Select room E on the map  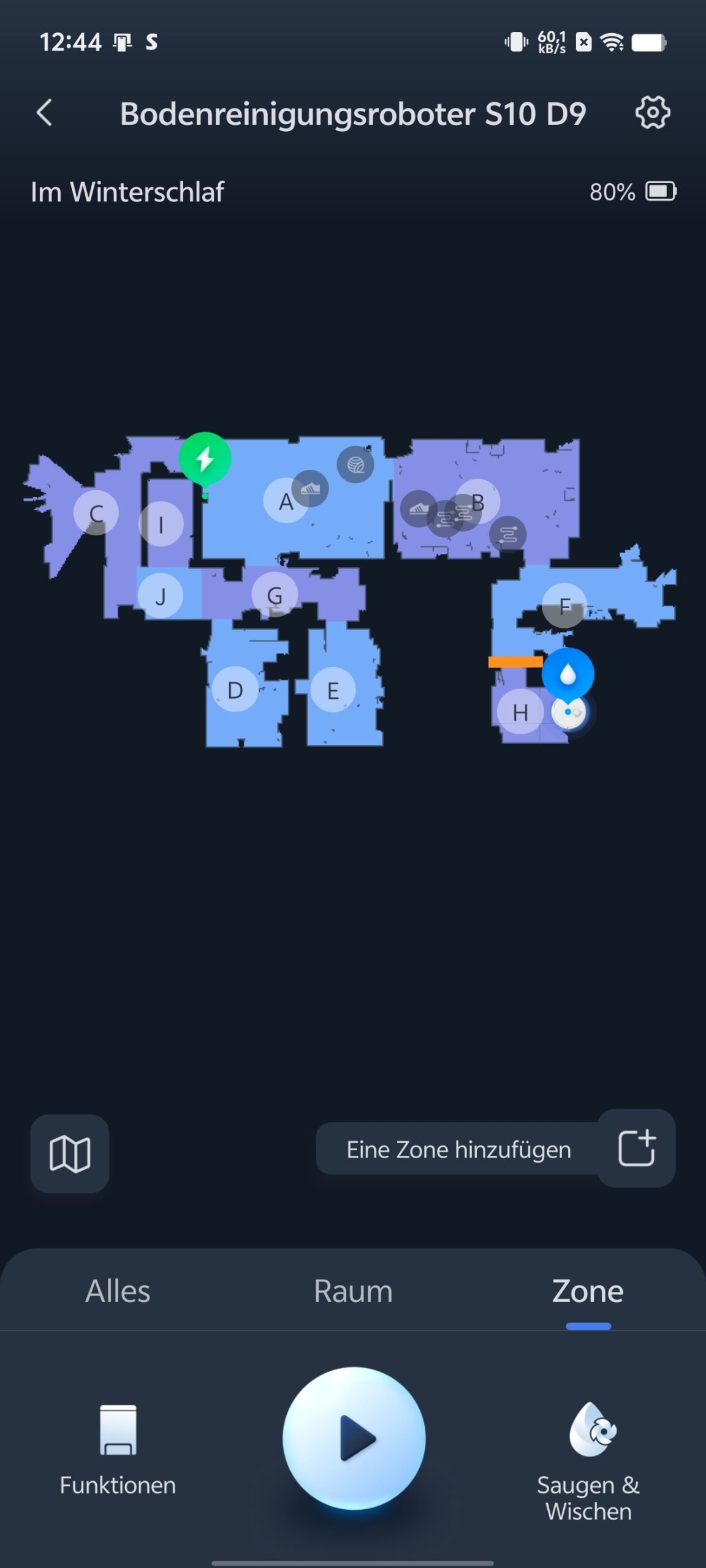(x=333, y=690)
